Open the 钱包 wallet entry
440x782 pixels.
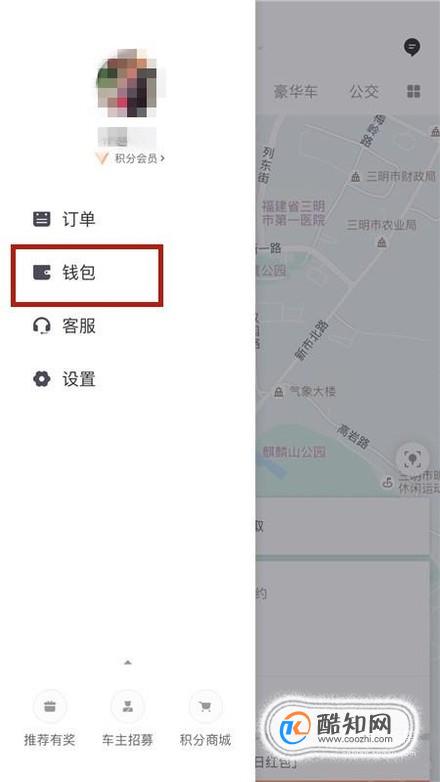click(x=64, y=272)
